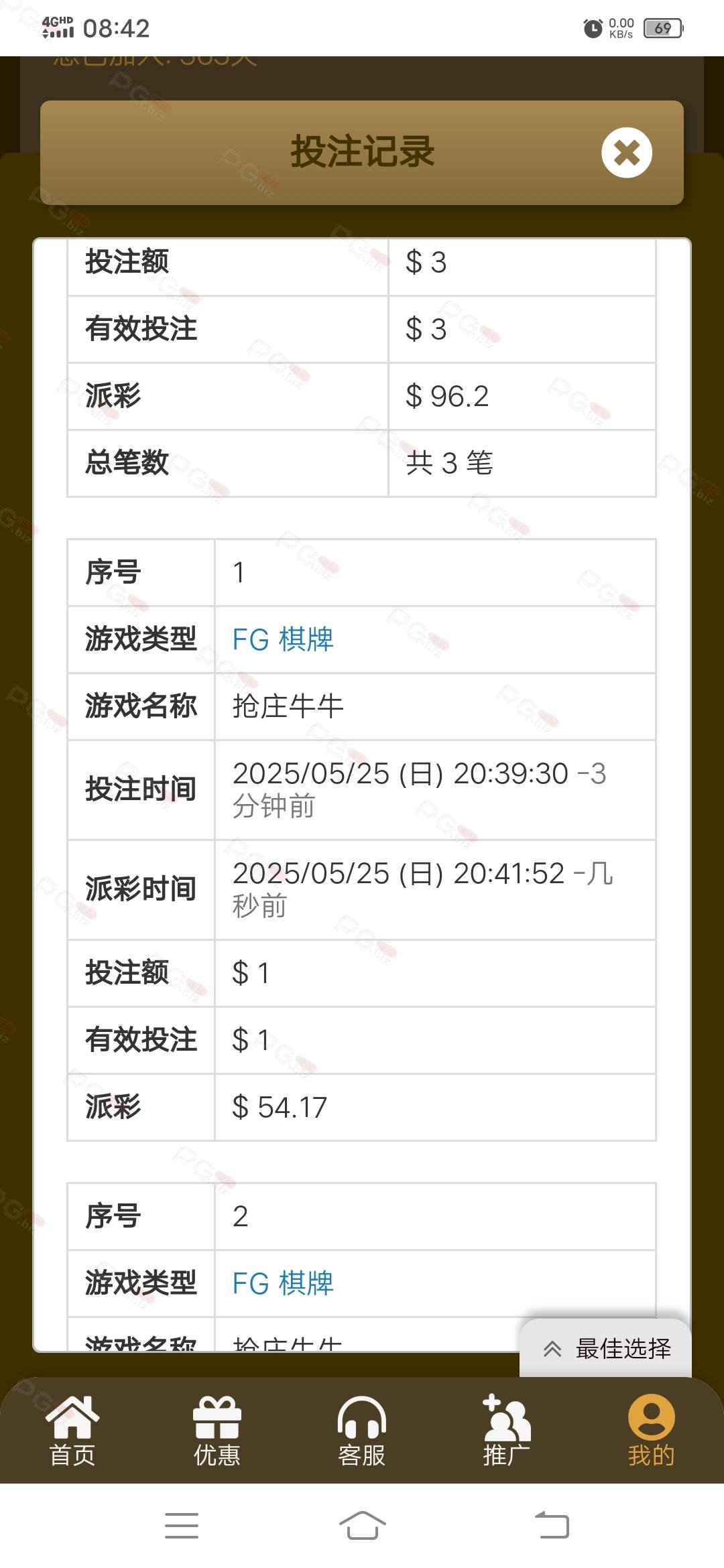Expand the 最佳选择 panel
724x1568 pixels.
(606, 1348)
